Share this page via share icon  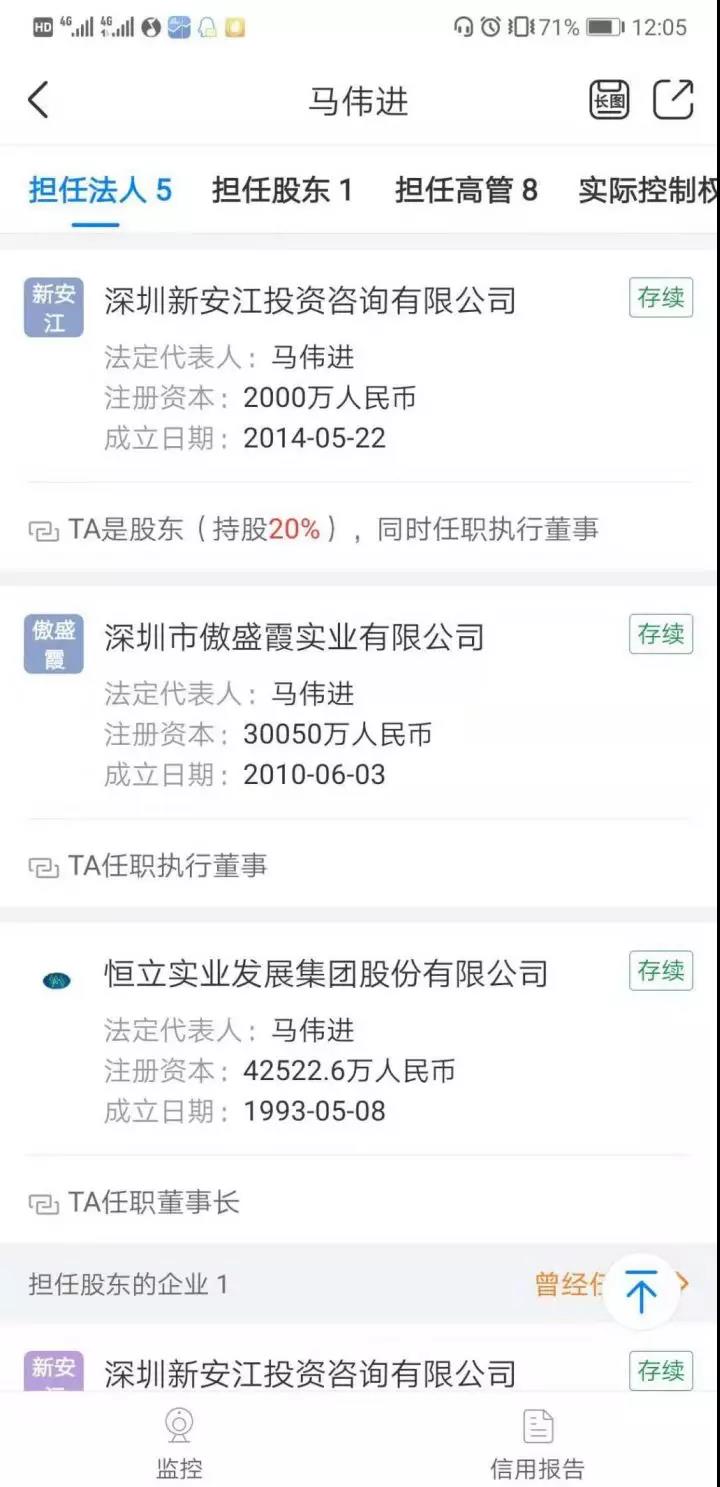point(673,100)
